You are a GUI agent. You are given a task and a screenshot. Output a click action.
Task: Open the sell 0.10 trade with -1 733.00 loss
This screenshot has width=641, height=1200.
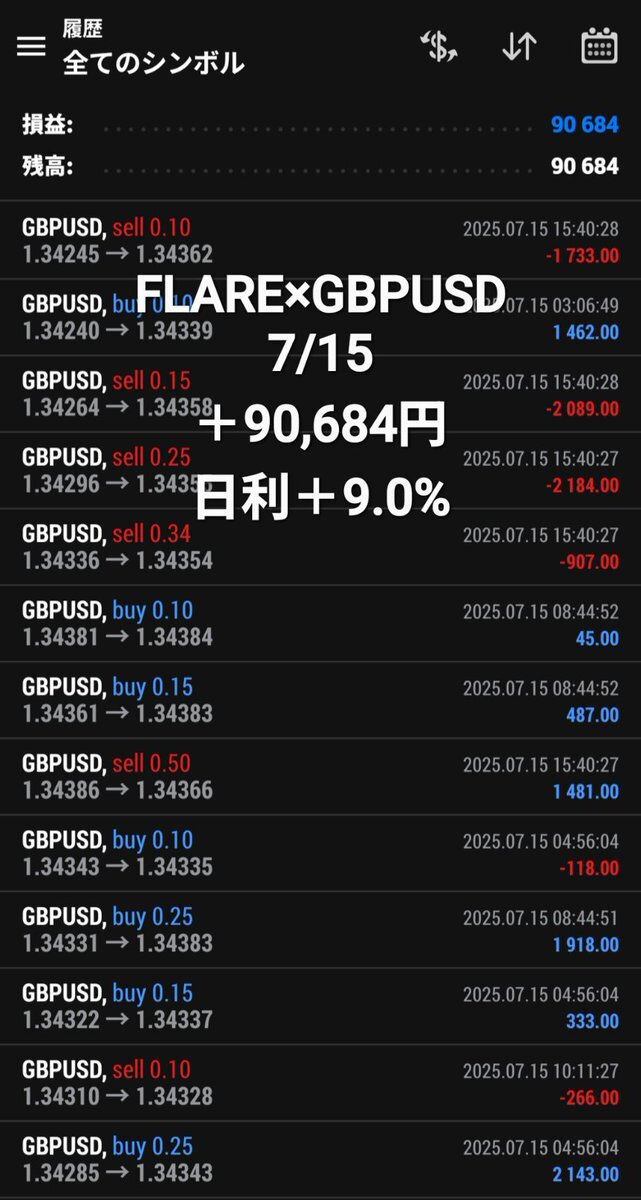320,241
